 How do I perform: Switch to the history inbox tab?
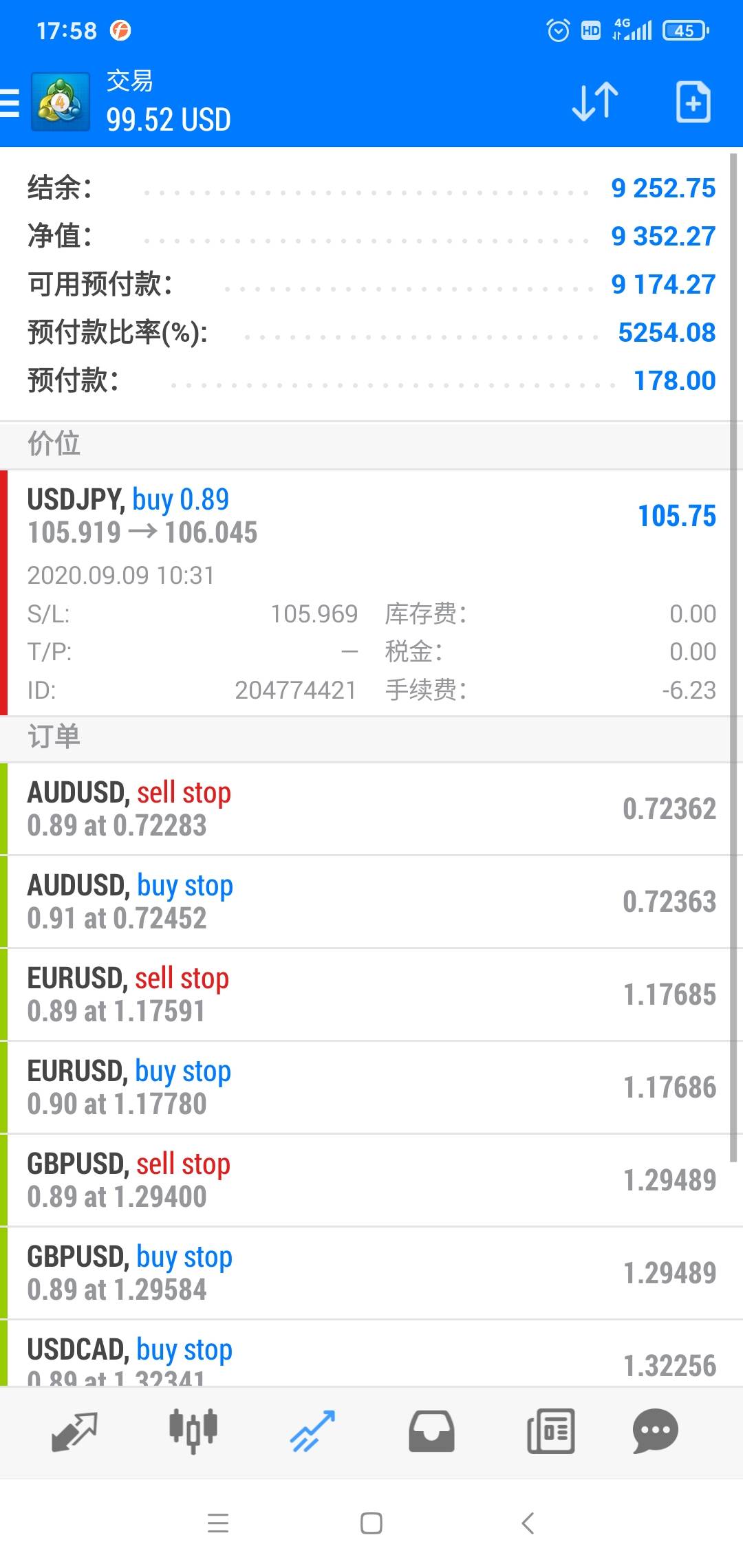point(431,1432)
